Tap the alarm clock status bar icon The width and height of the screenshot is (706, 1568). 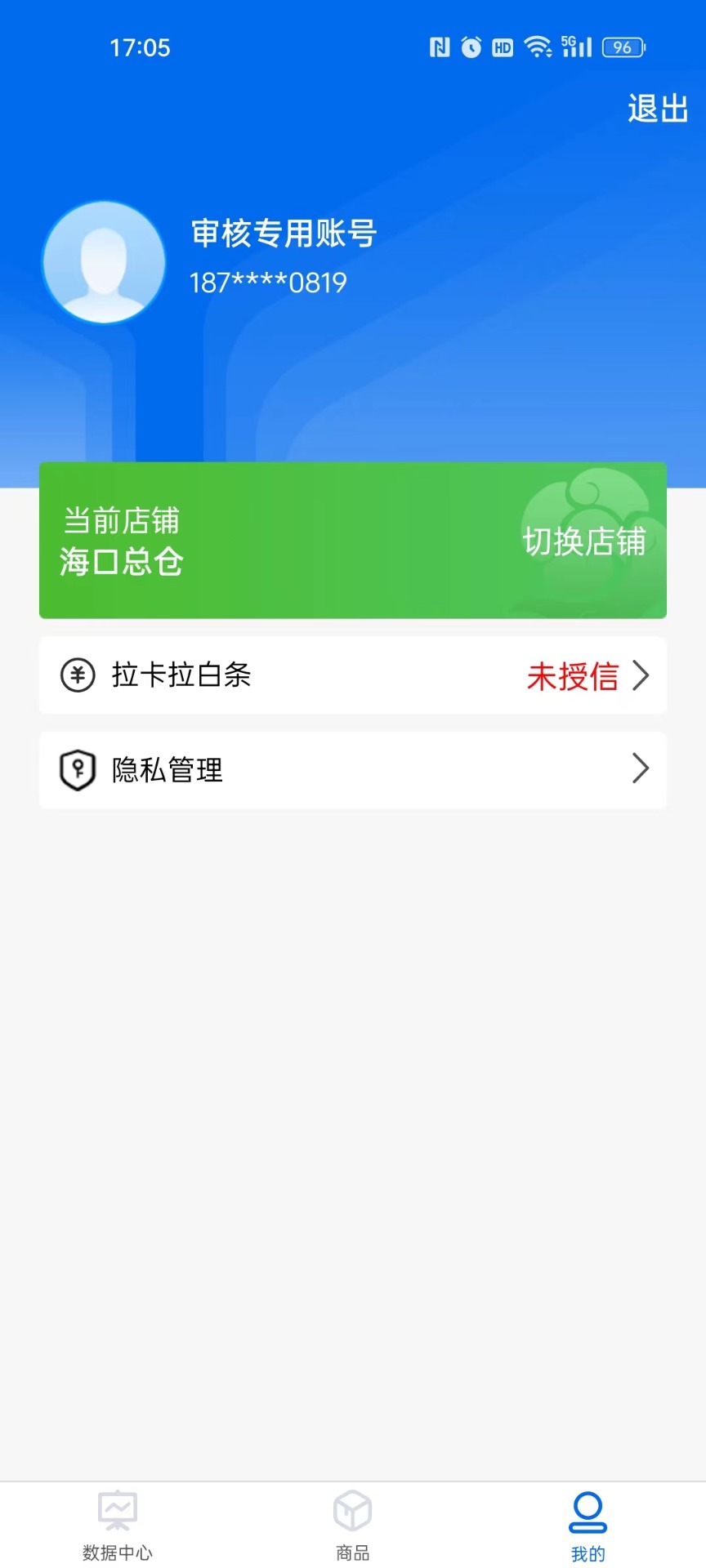pos(471,47)
